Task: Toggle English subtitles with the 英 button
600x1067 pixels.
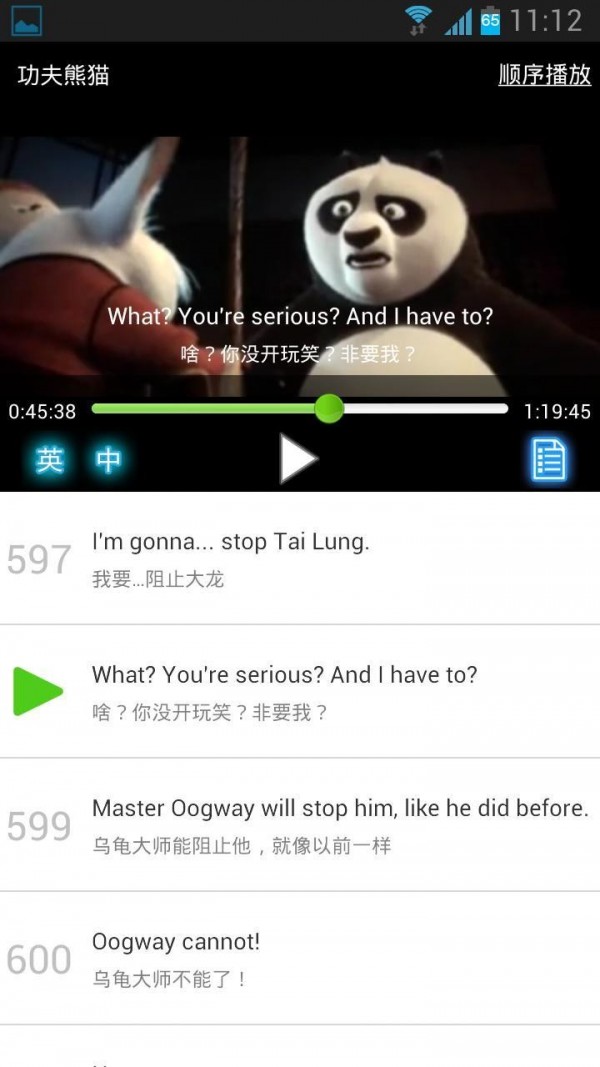Action: [49, 460]
